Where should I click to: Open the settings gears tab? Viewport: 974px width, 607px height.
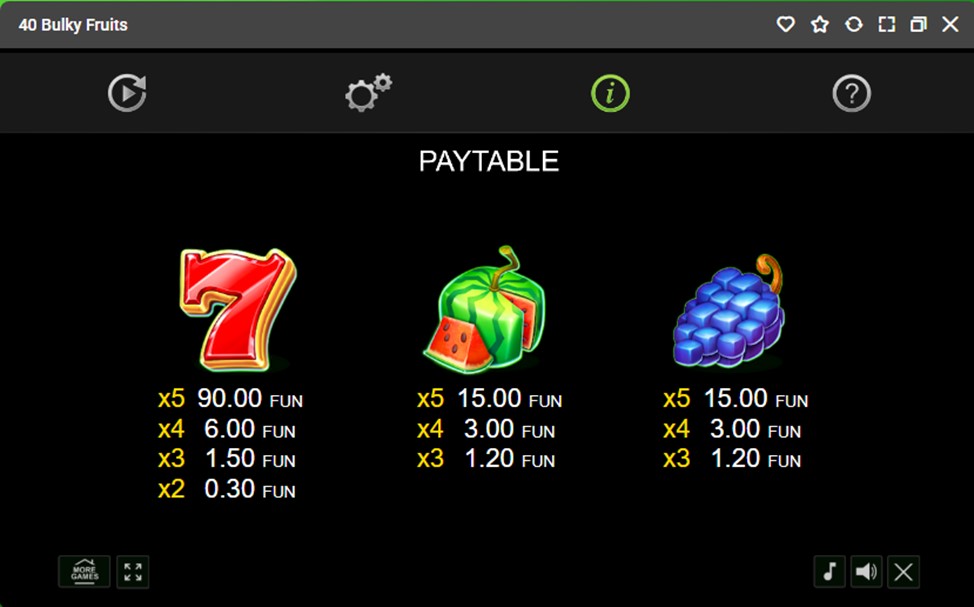point(367,94)
